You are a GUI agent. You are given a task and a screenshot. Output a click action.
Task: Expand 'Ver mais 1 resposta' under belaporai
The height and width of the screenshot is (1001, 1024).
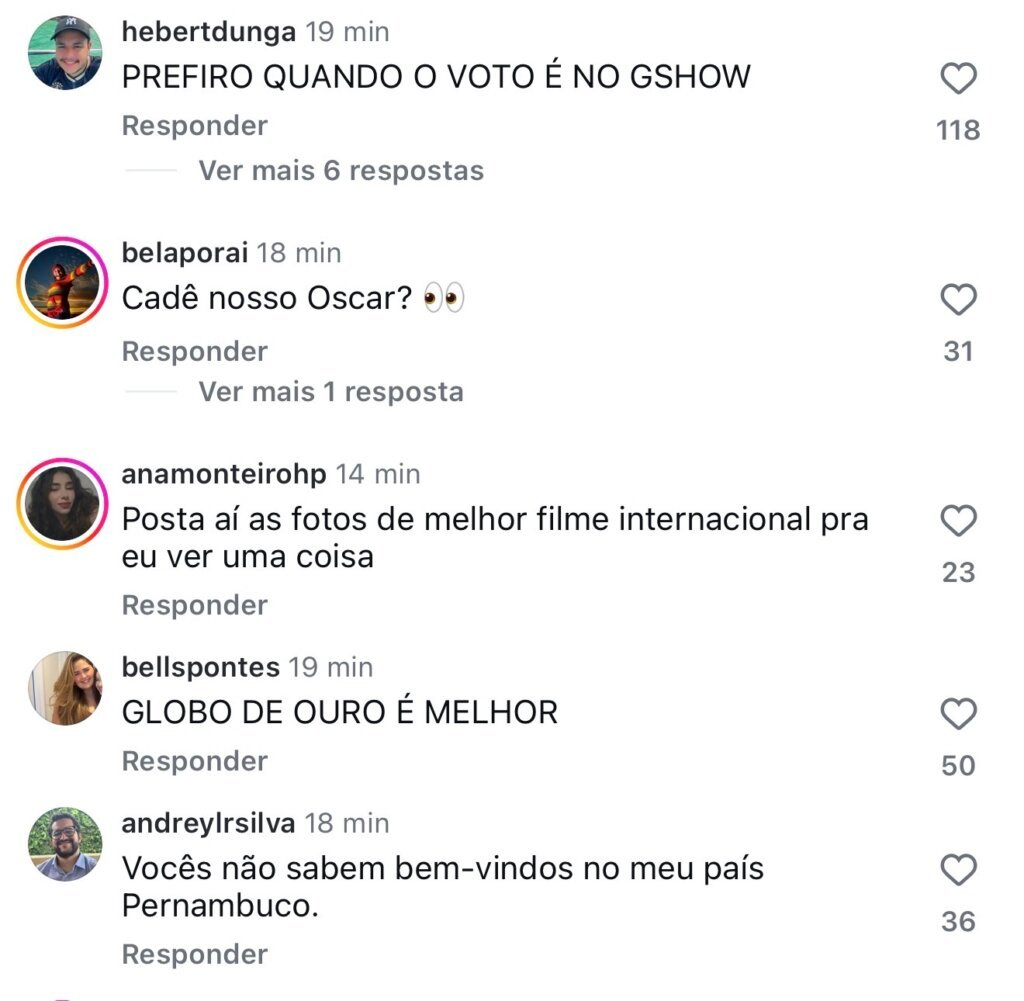click(x=330, y=391)
